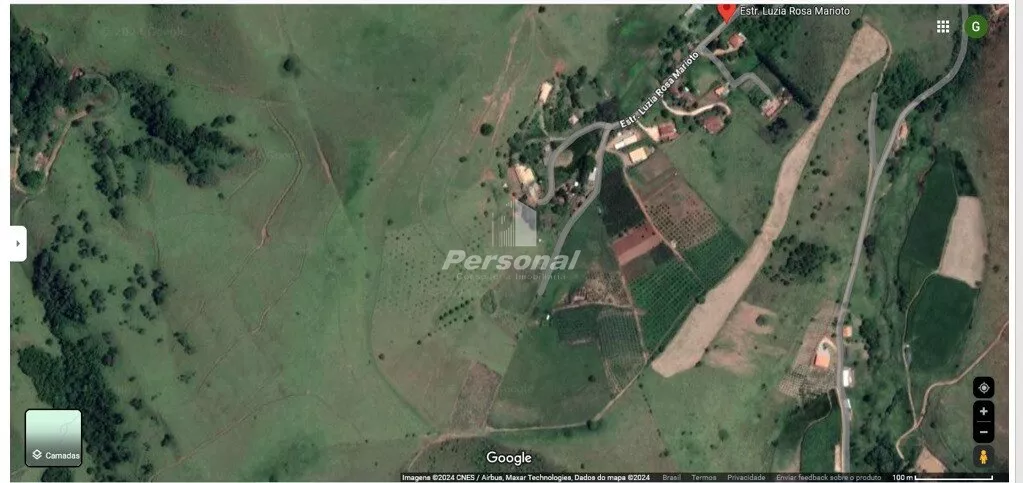Open the Privacidade link
Screen dimensions: 1023x483
746,478
